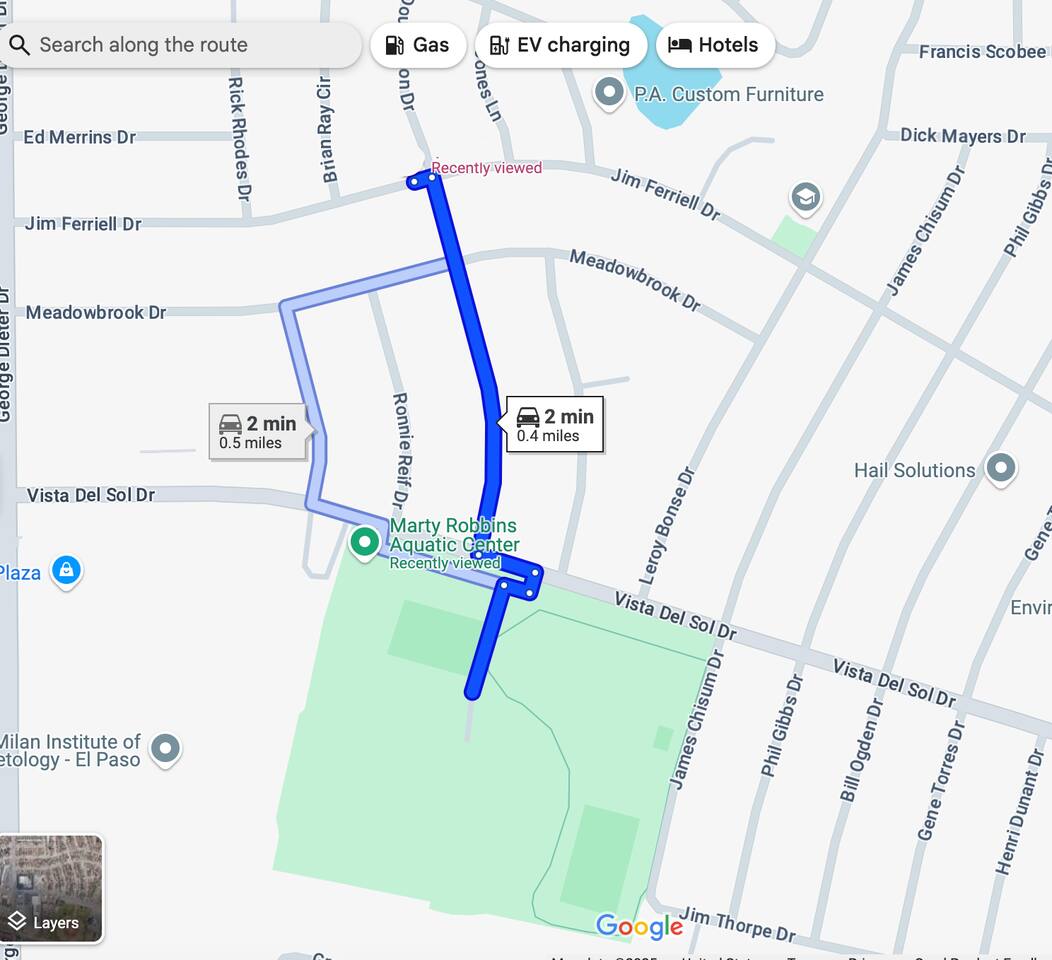Select the EV charging chip
This screenshot has width=1052, height=960.
[x=560, y=45]
